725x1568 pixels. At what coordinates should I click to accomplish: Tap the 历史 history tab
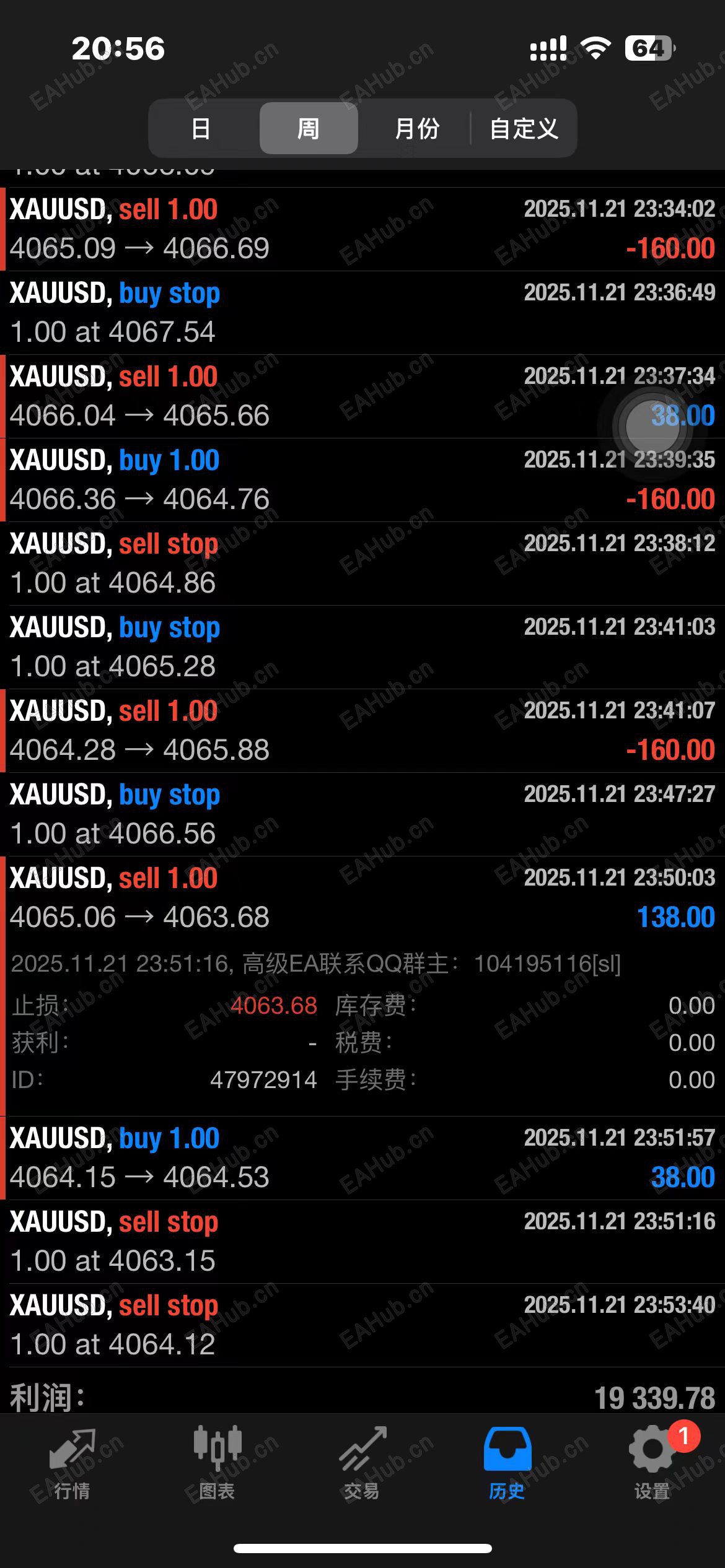[507, 1464]
